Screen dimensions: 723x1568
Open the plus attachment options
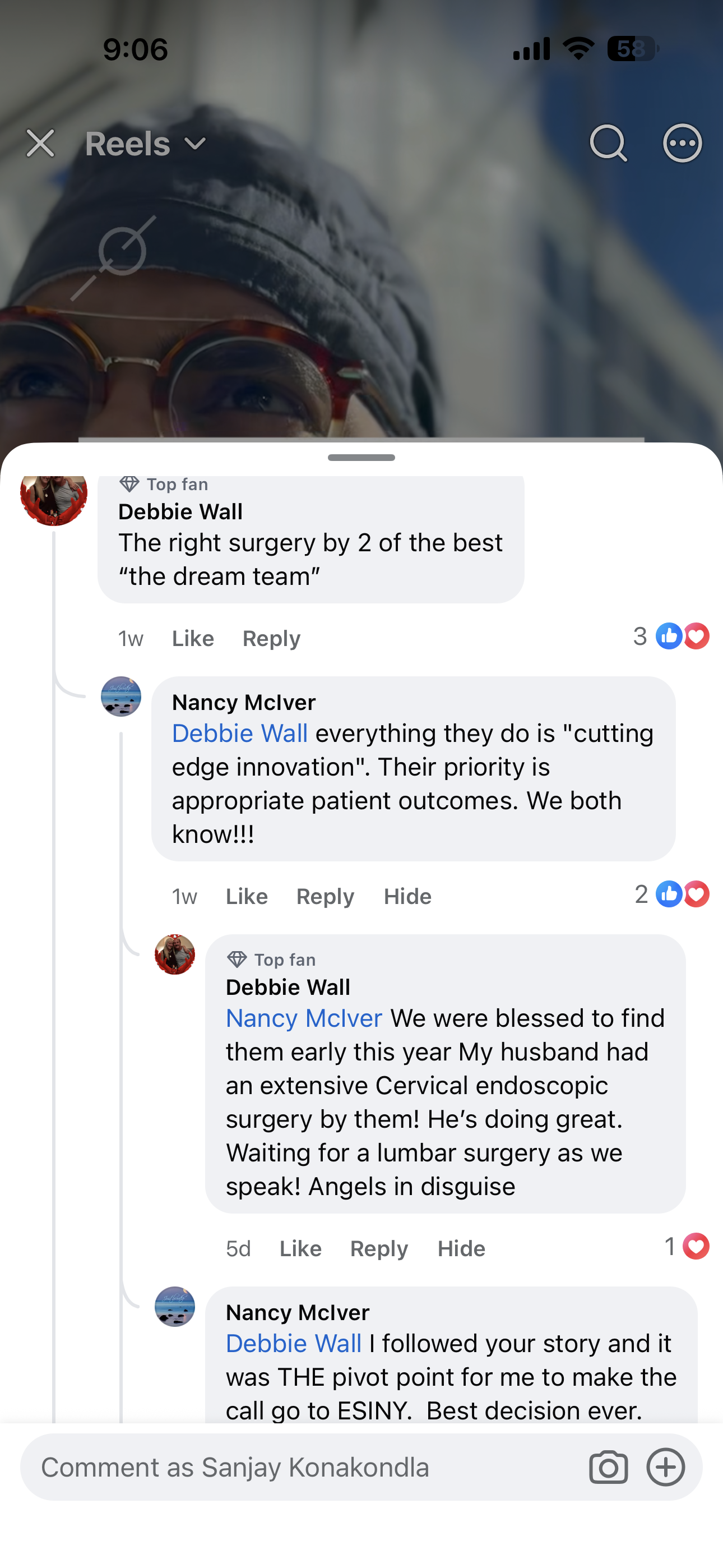[666, 1467]
